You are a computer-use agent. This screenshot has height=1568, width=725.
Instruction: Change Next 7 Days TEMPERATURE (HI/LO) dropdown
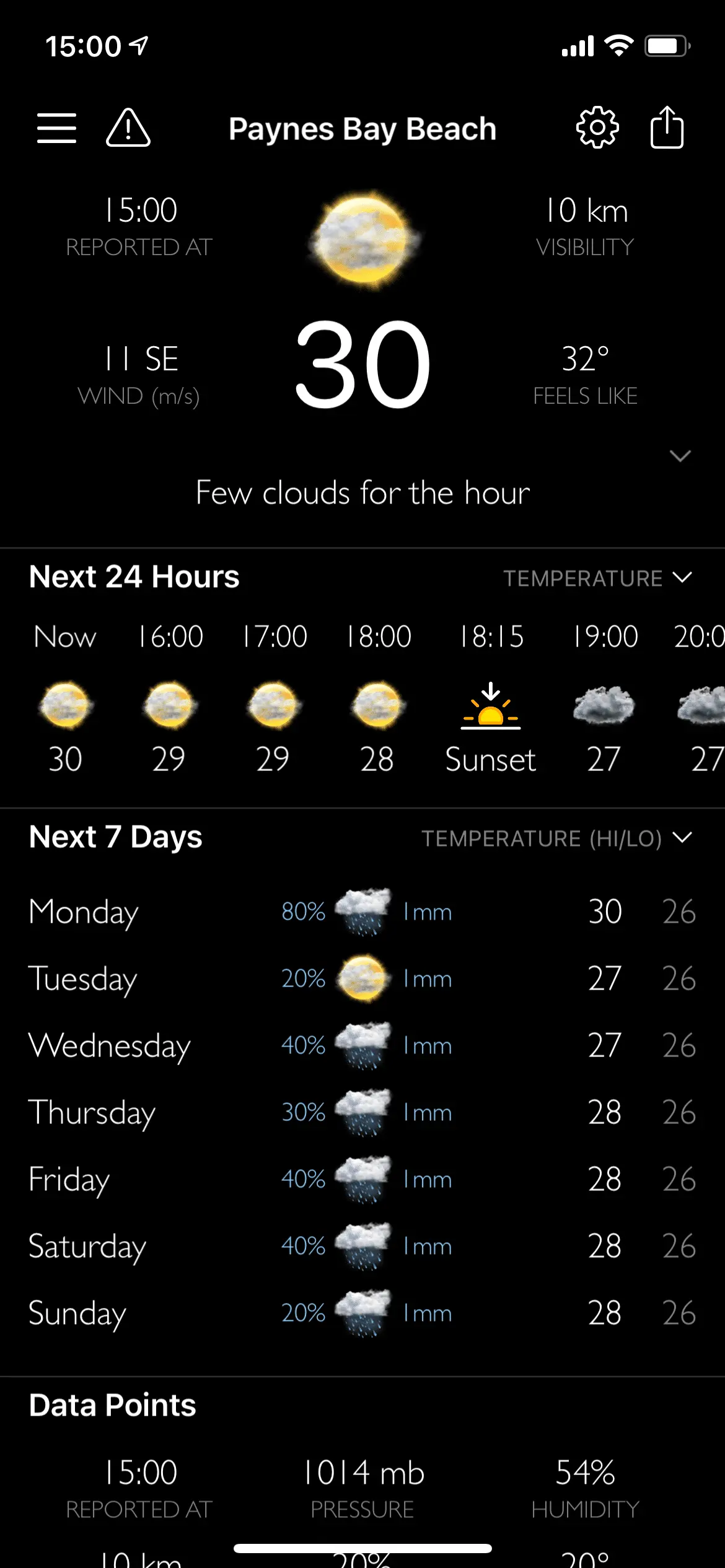click(x=556, y=838)
